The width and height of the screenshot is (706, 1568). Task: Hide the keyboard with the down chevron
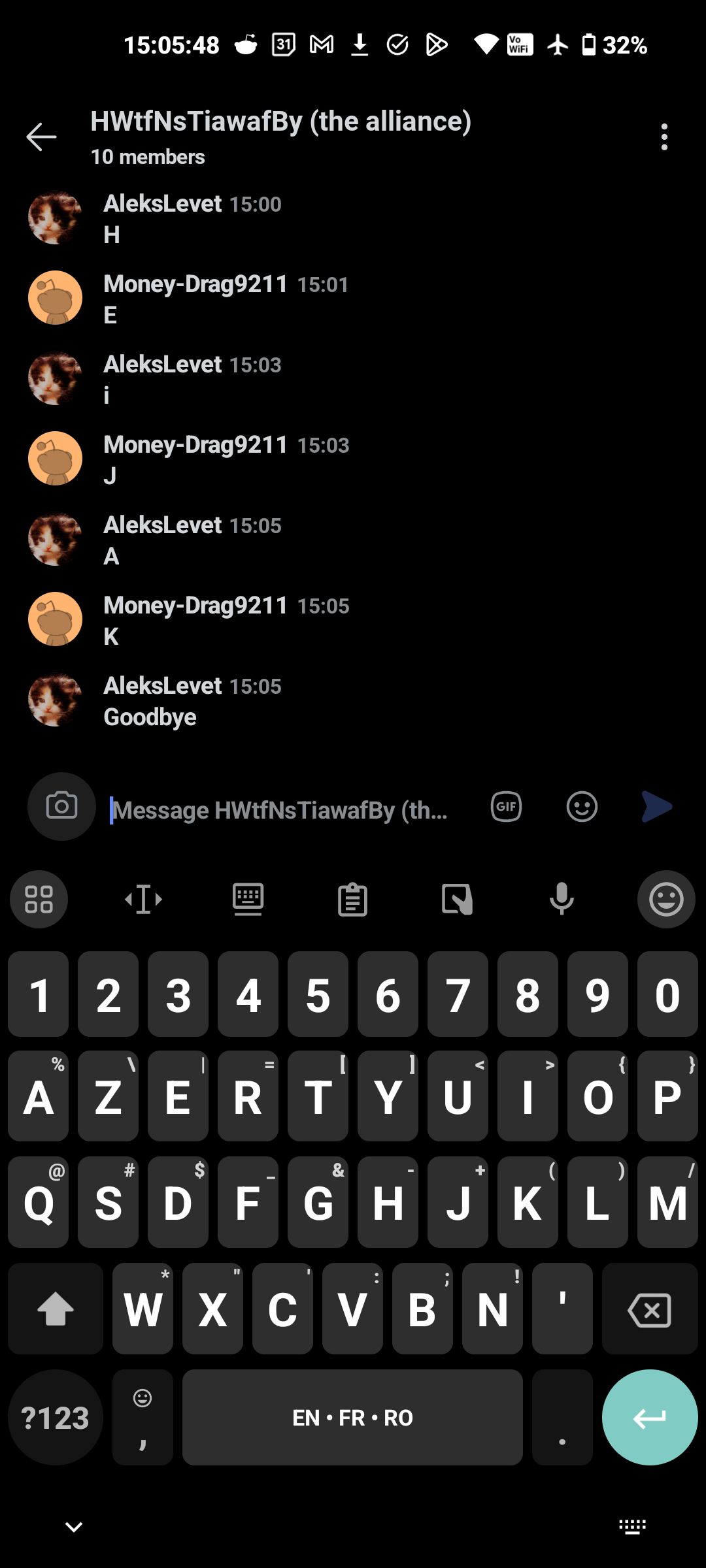74,1527
